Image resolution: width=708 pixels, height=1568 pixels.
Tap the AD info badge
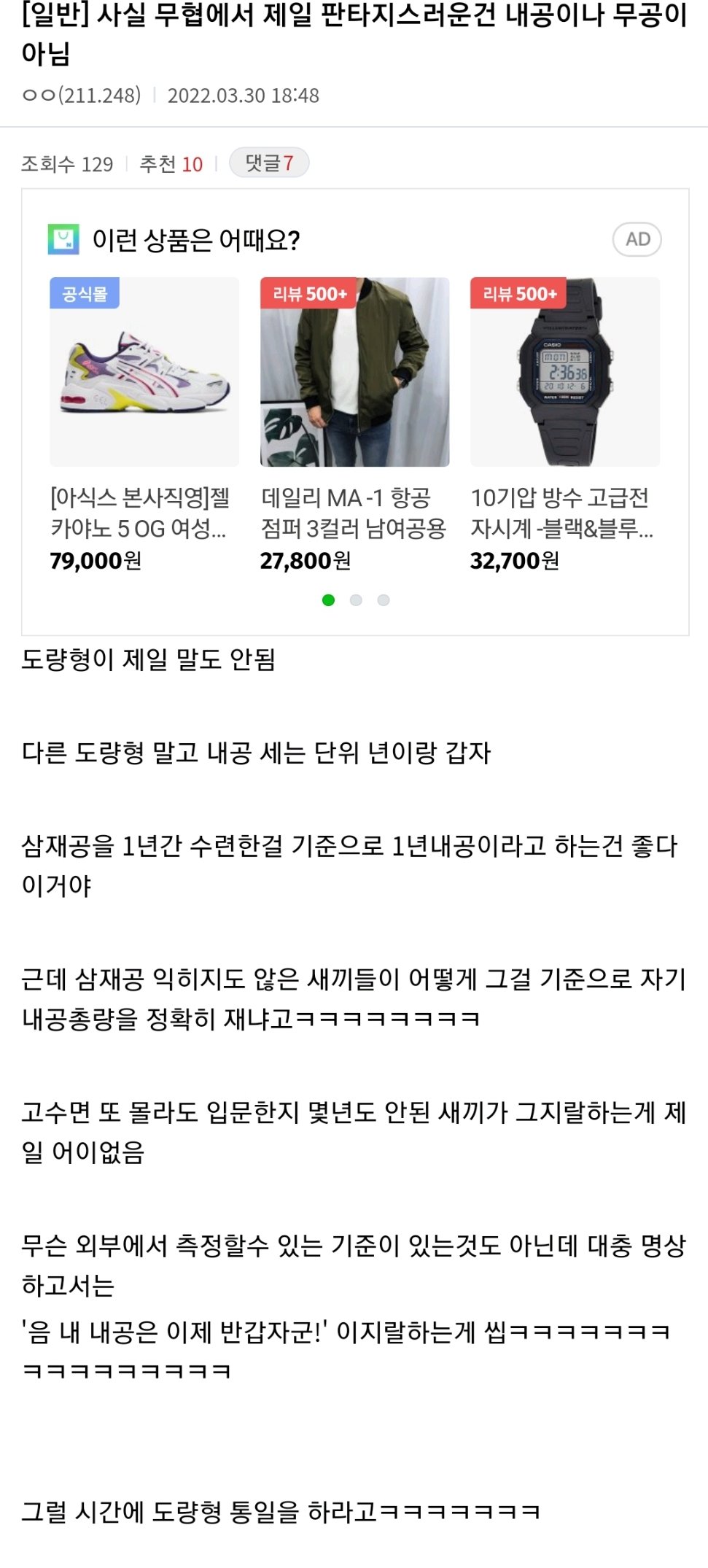637,239
